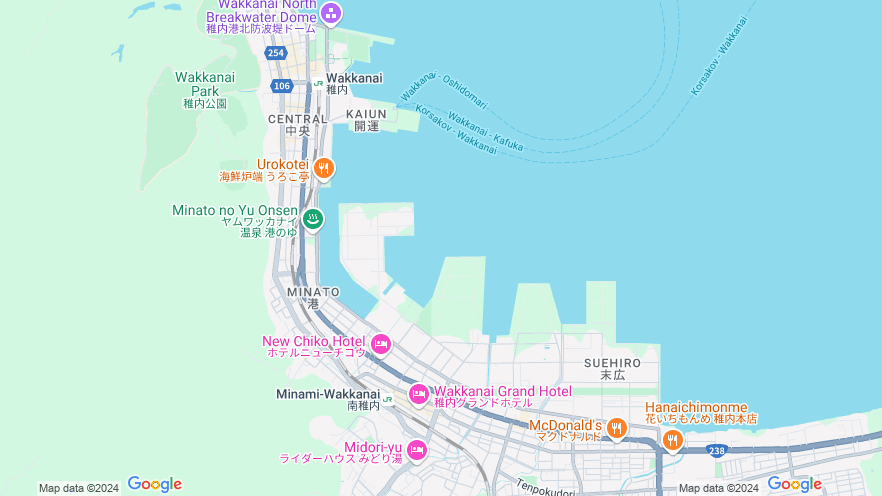The image size is (882, 496).
Task: Tap the Minato no Yu Onsen marker
Action: (313, 218)
